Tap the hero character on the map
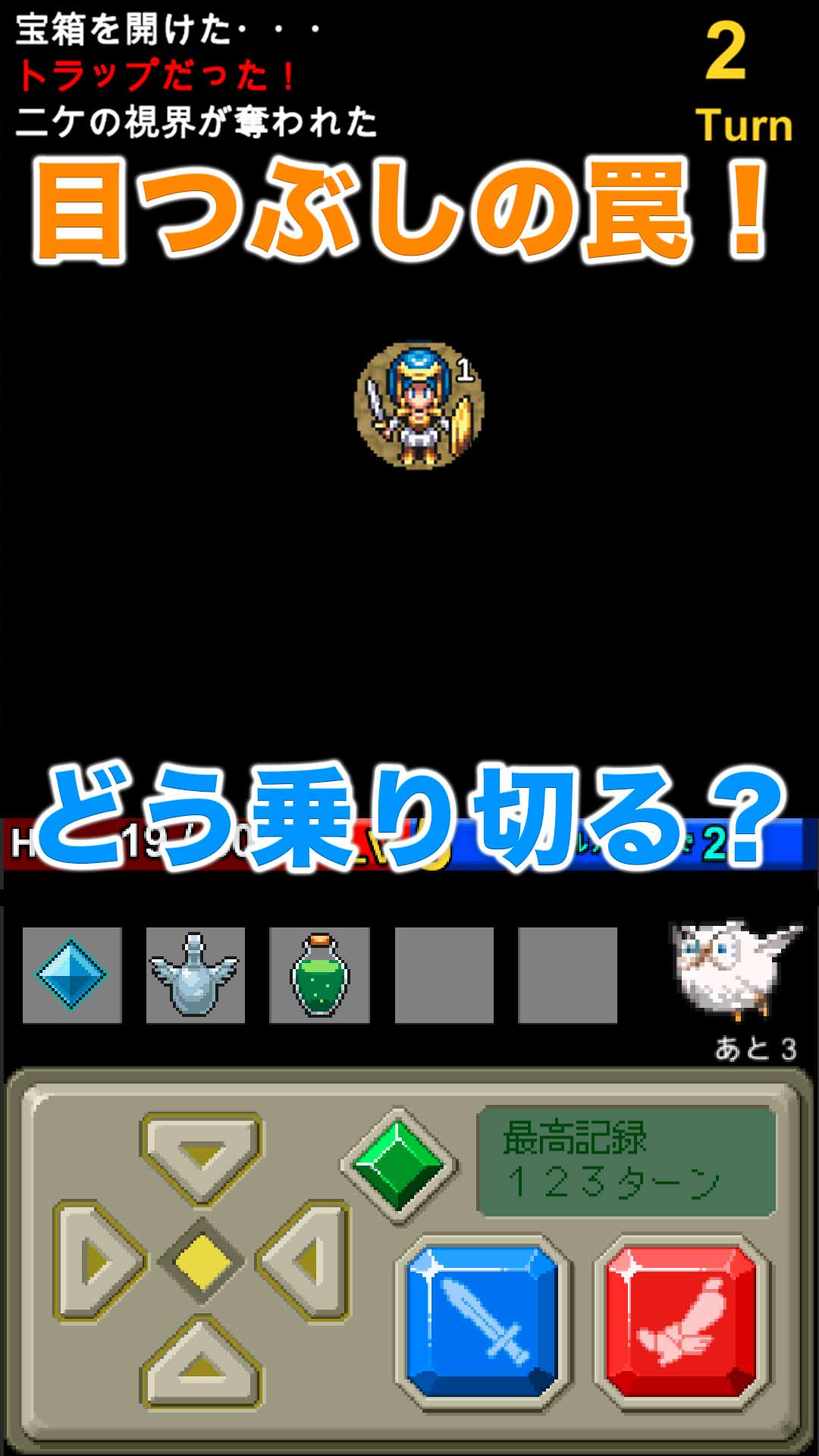This screenshot has width=819, height=1456. [x=417, y=406]
